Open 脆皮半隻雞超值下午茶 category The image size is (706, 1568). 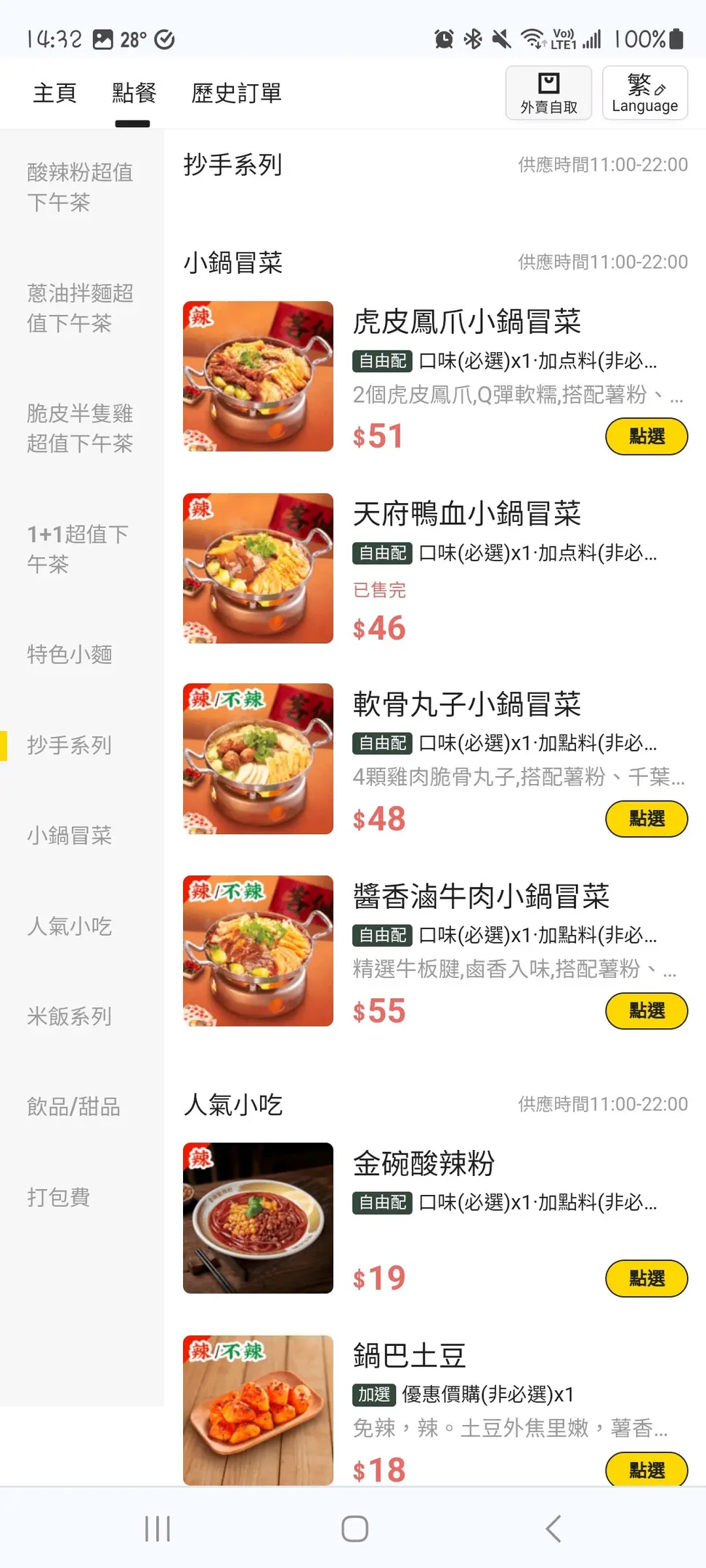pos(80,428)
